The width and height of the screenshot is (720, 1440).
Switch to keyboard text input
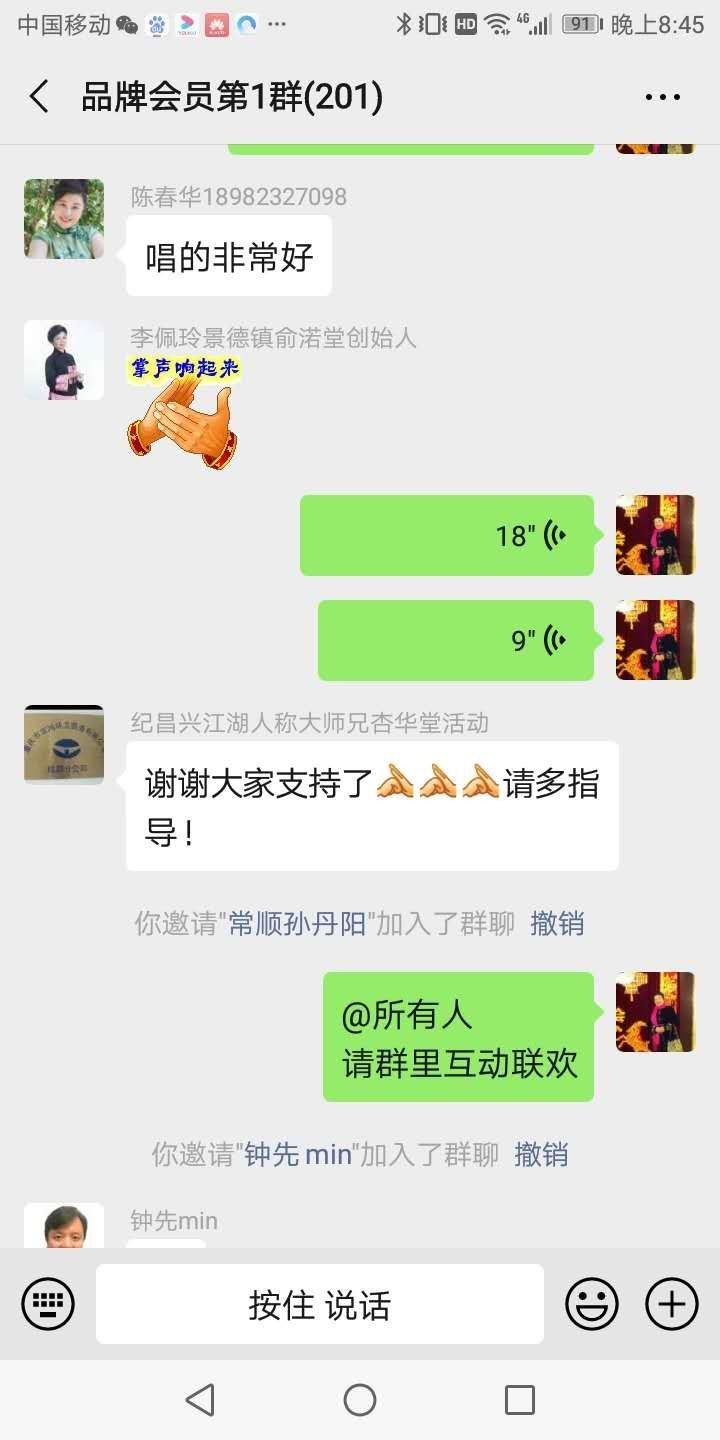click(x=48, y=1304)
